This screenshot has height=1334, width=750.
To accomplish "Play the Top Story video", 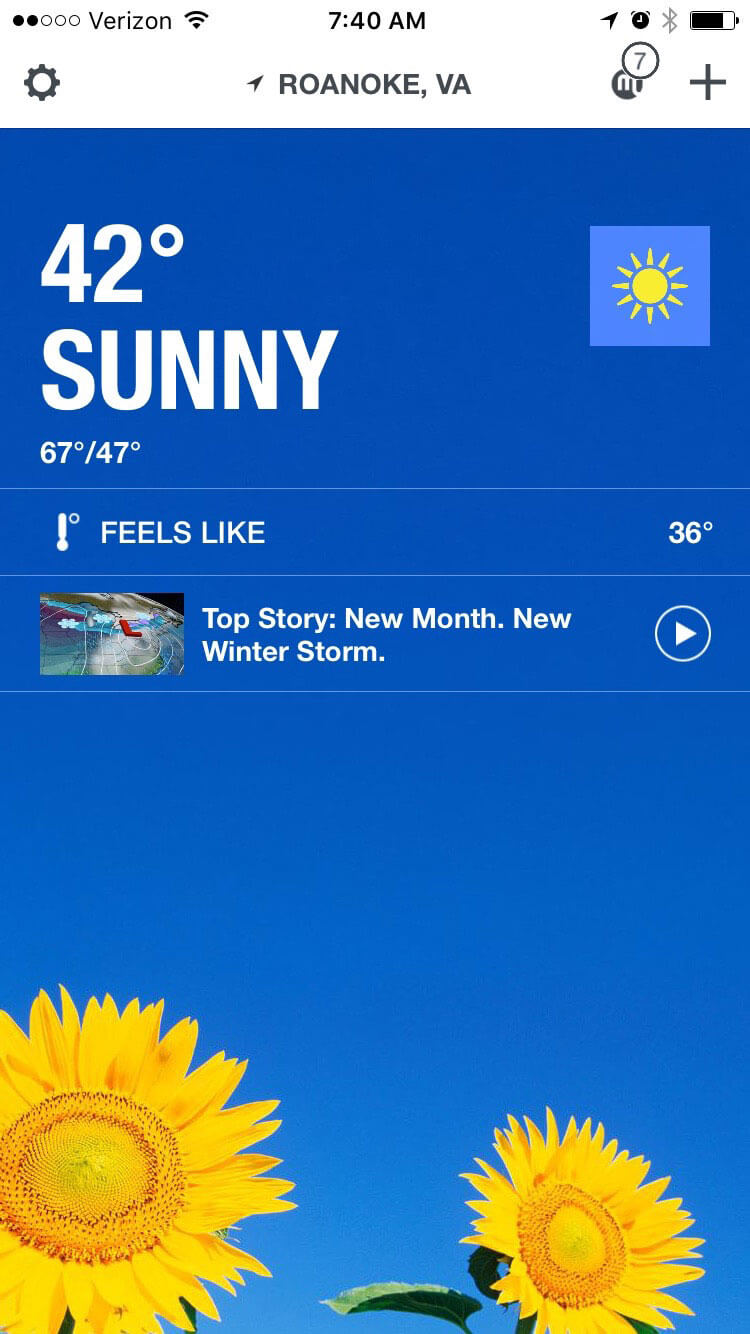I will tap(682, 634).
